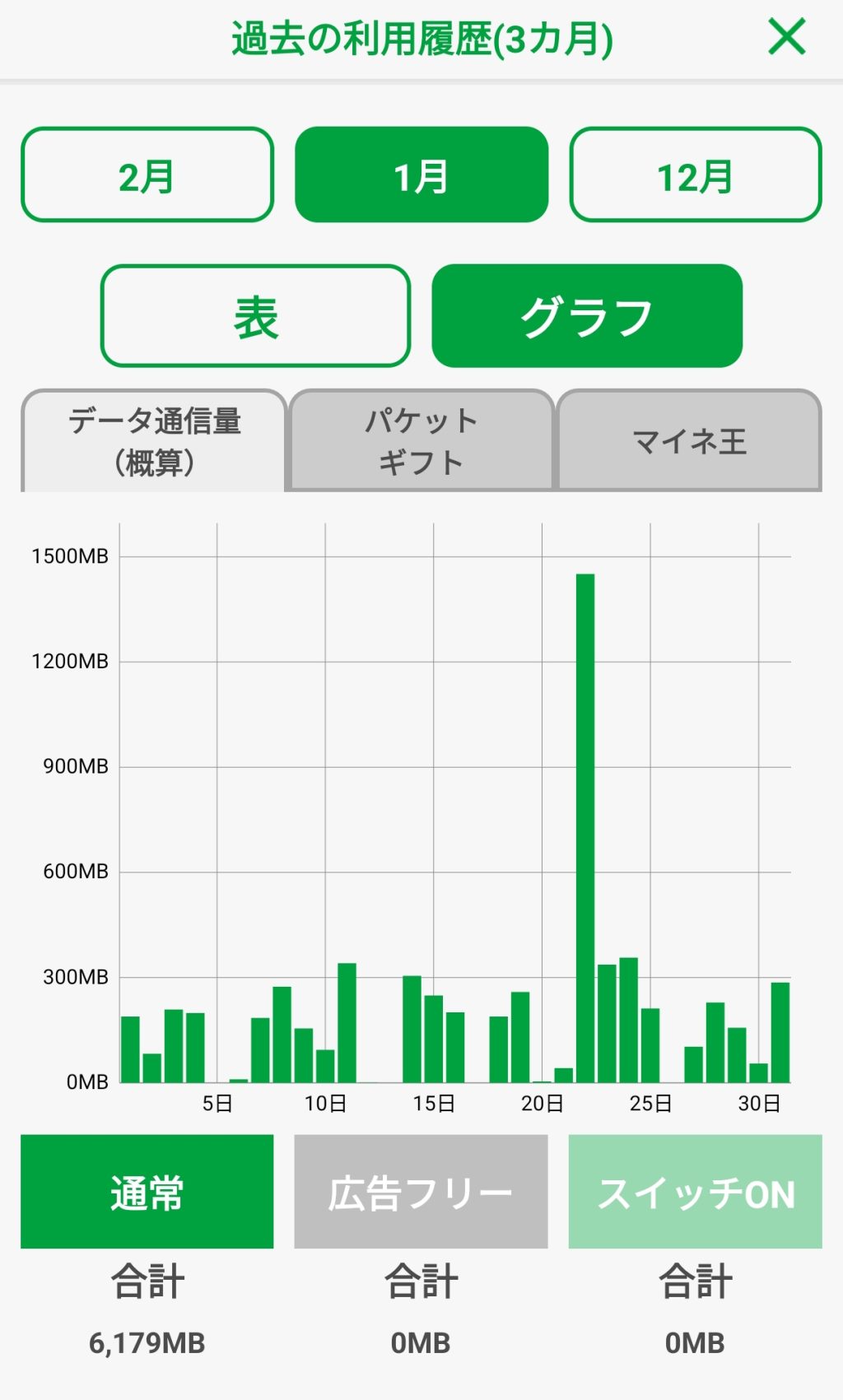Switch to 表 view
This screenshot has width=843, height=1400.
coord(255,316)
